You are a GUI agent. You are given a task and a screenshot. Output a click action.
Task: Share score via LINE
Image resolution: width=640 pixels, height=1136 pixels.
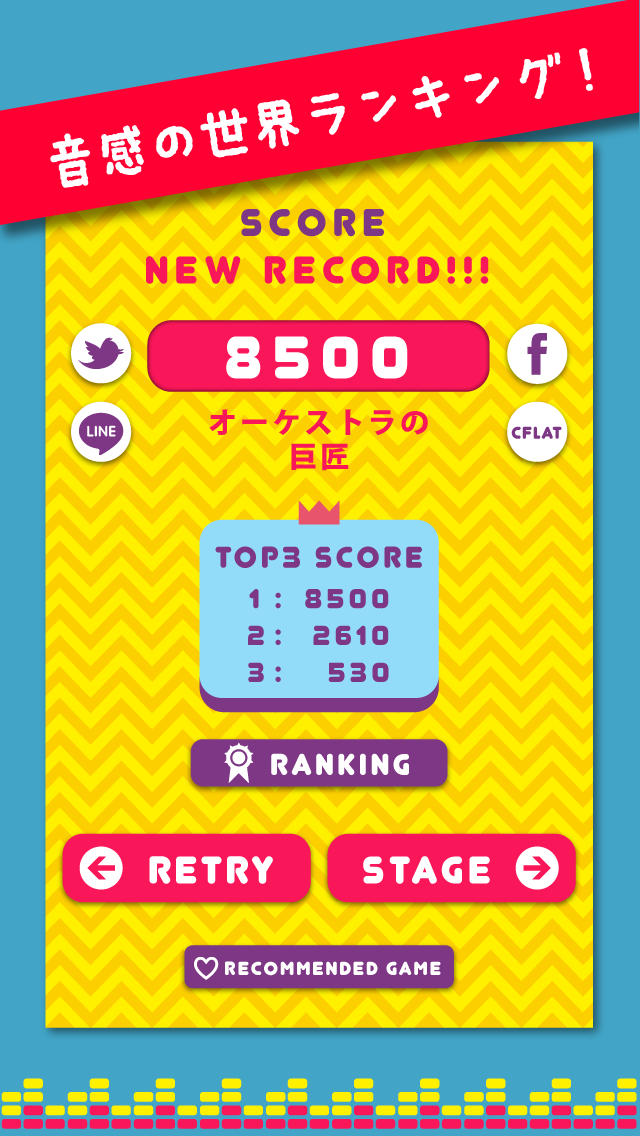(x=101, y=431)
